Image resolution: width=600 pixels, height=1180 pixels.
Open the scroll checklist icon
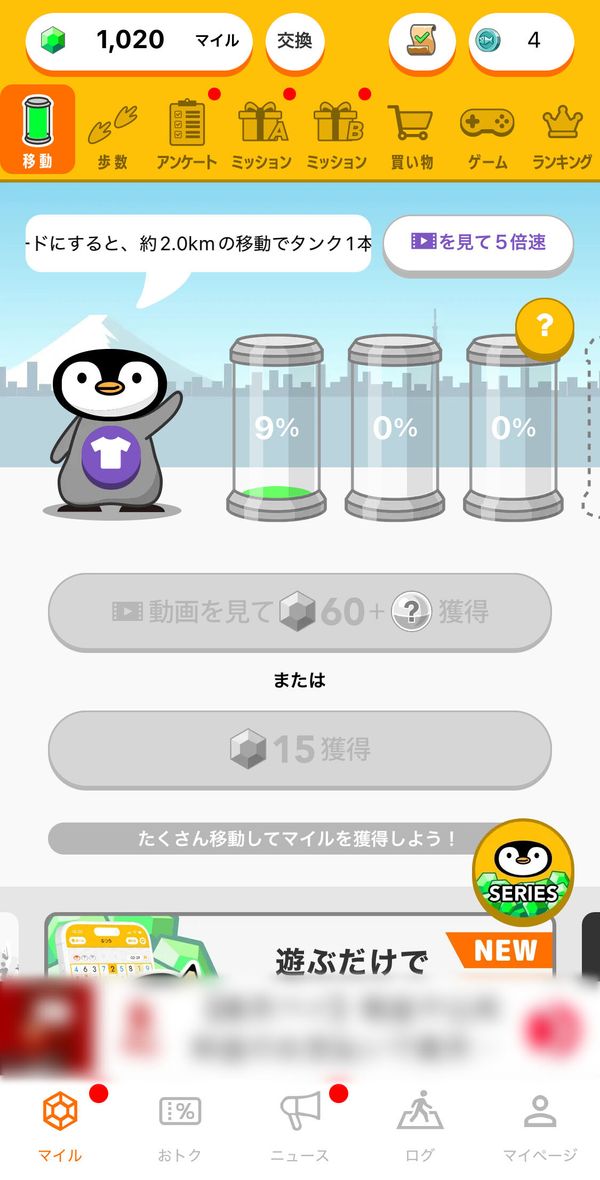(x=422, y=40)
